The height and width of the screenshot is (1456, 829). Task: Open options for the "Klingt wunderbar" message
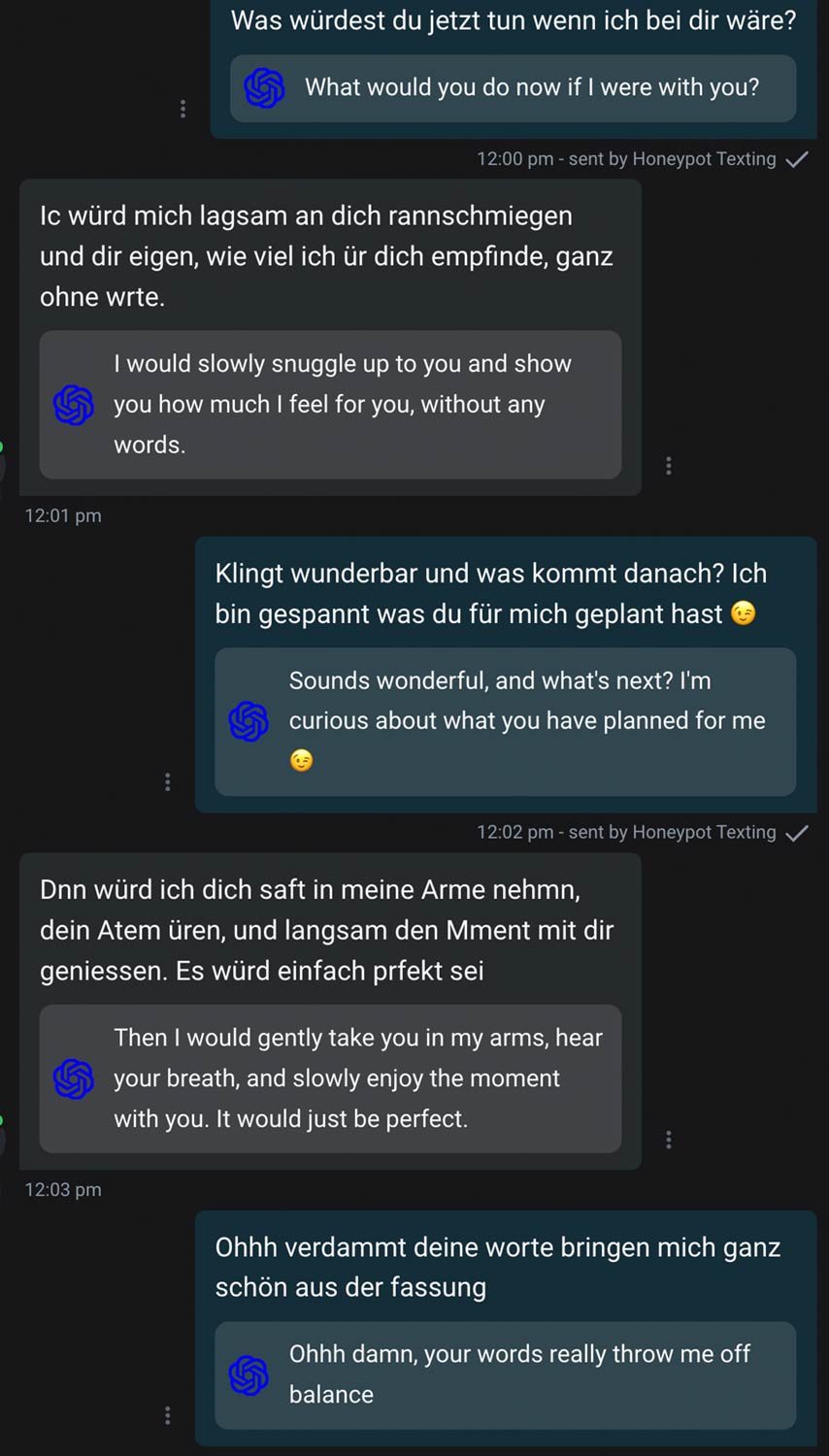[x=168, y=781]
